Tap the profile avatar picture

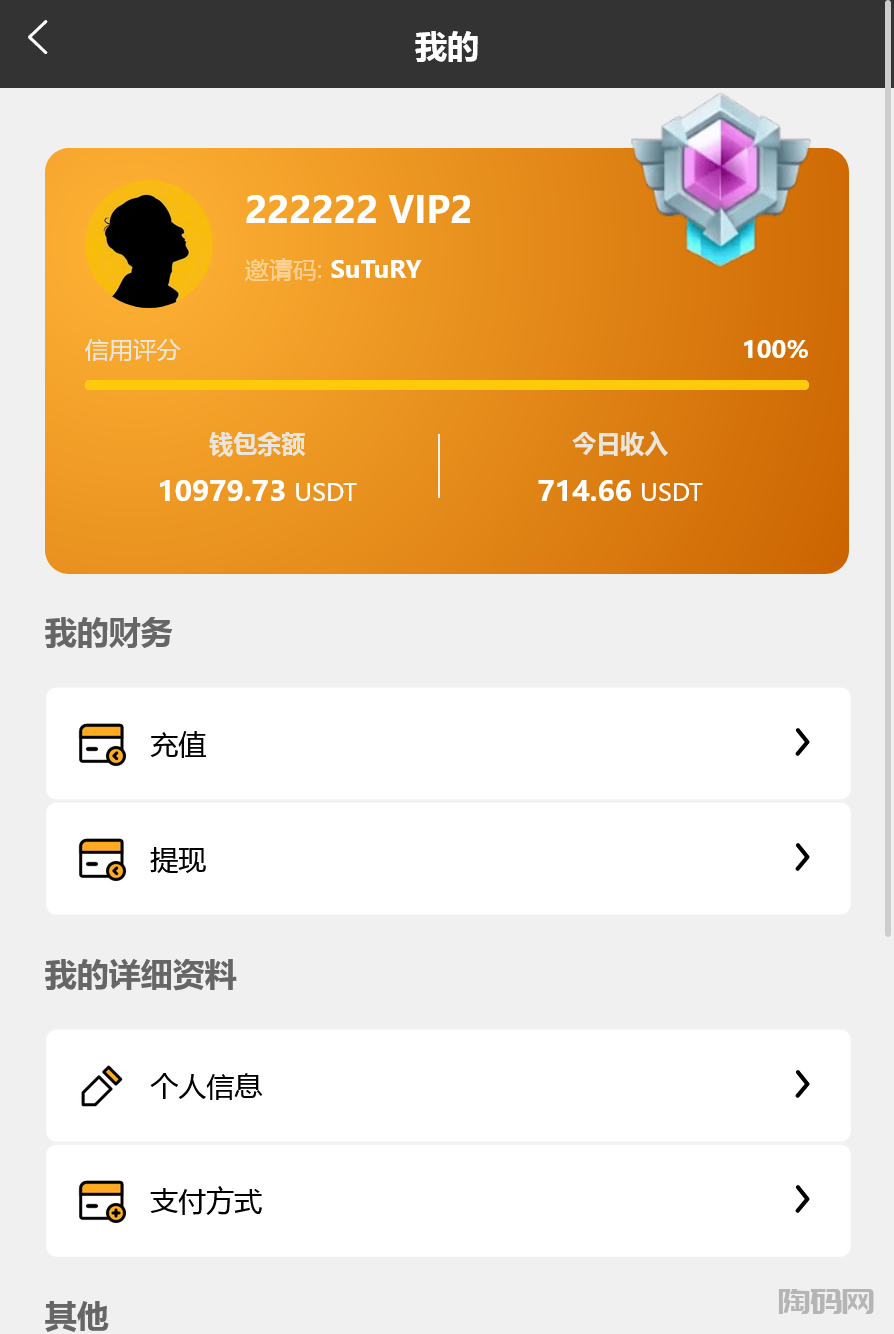click(x=148, y=244)
